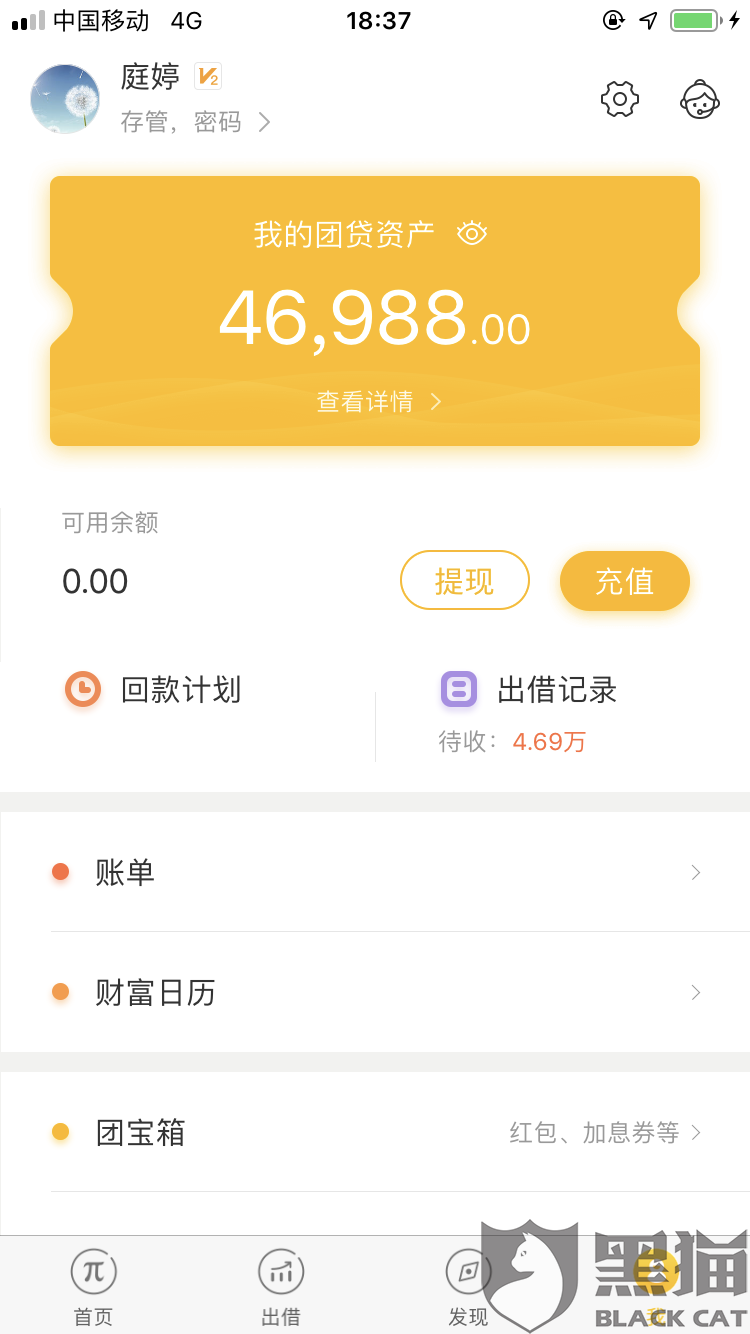The width and height of the screenshot is (750, 1334).
Task: Switch to the 首页 home tab
Action: (x=93, y=1288)
